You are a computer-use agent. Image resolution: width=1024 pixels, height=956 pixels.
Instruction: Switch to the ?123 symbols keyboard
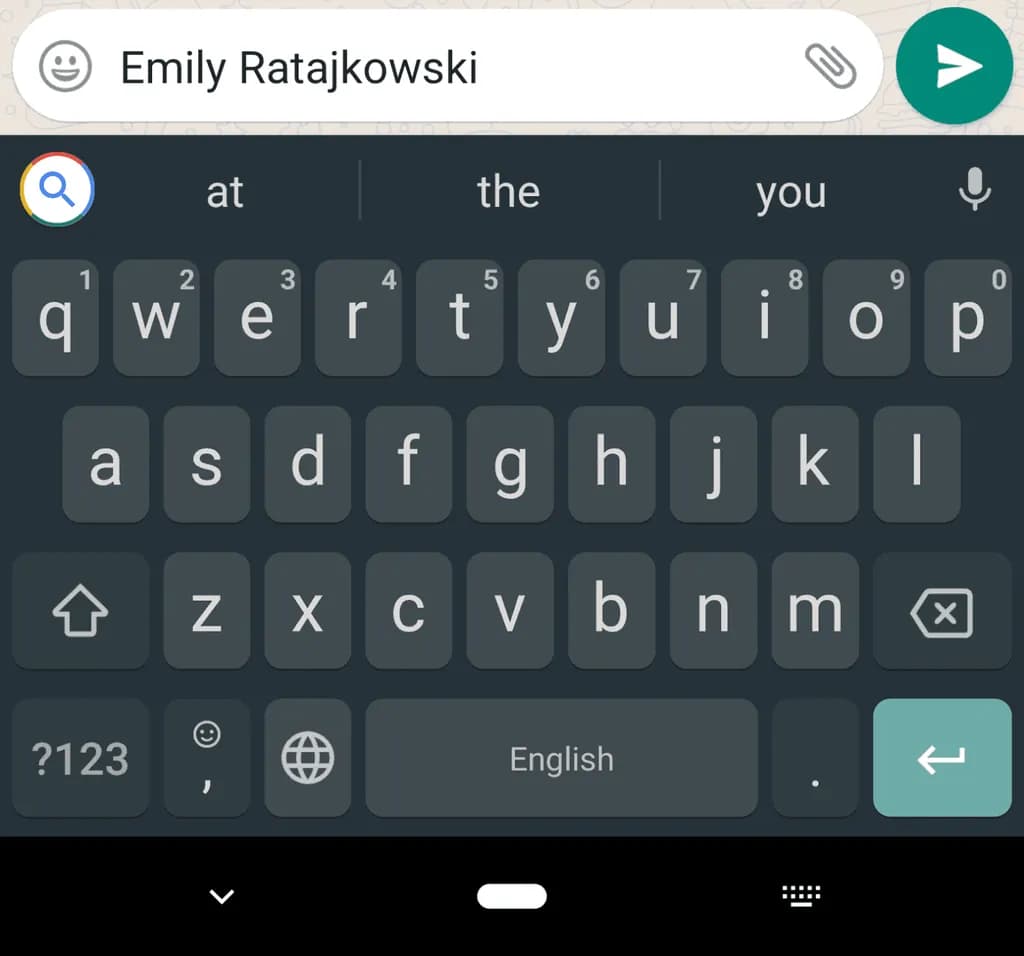pyautogui.click(x=80, y=759)
